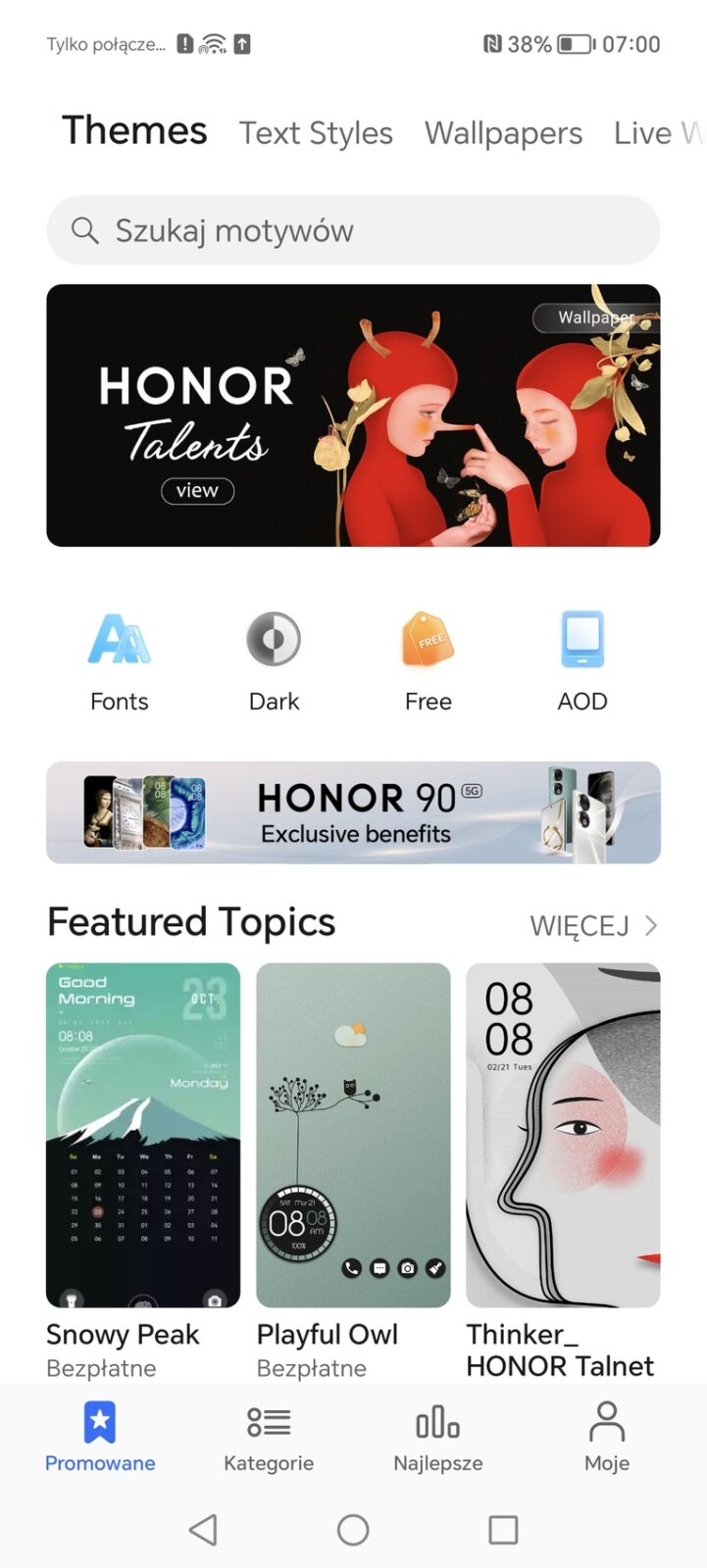Open the Wallpapers tab
Viewport: 707px width, 1568px height.
click(x=503, y=133)
